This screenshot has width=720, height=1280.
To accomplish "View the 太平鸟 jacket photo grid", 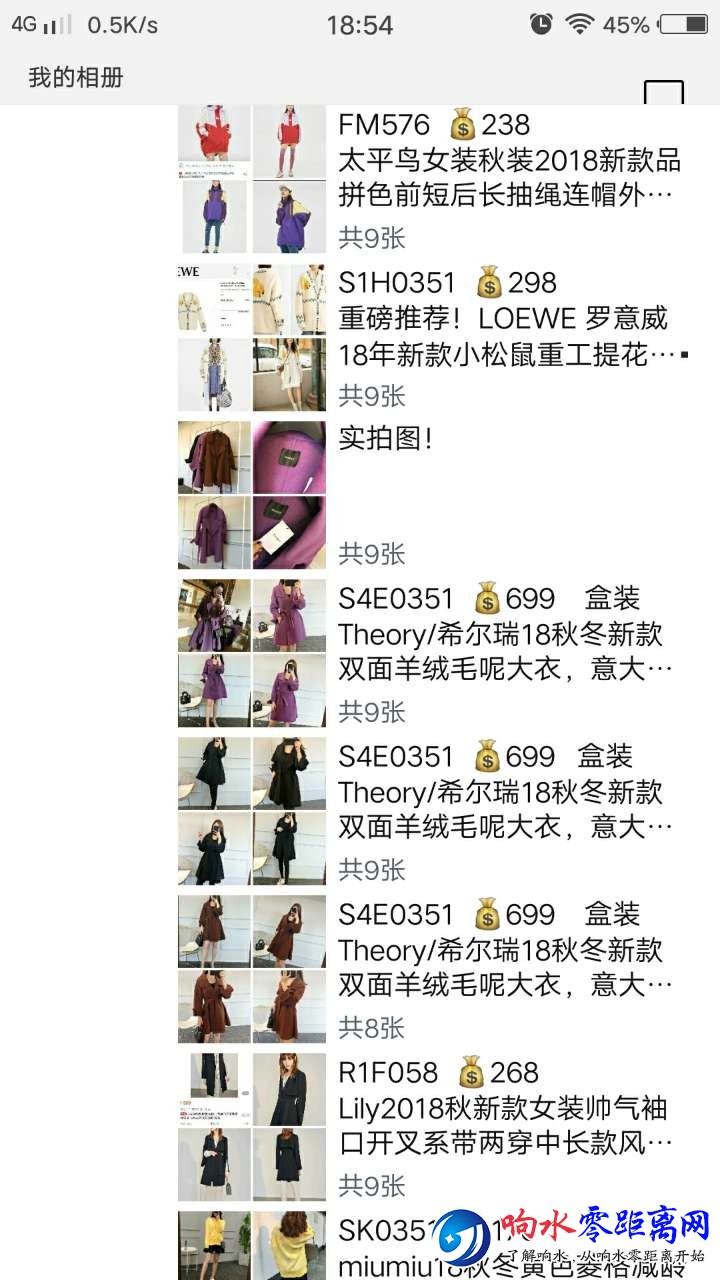I will coord(252,179).
